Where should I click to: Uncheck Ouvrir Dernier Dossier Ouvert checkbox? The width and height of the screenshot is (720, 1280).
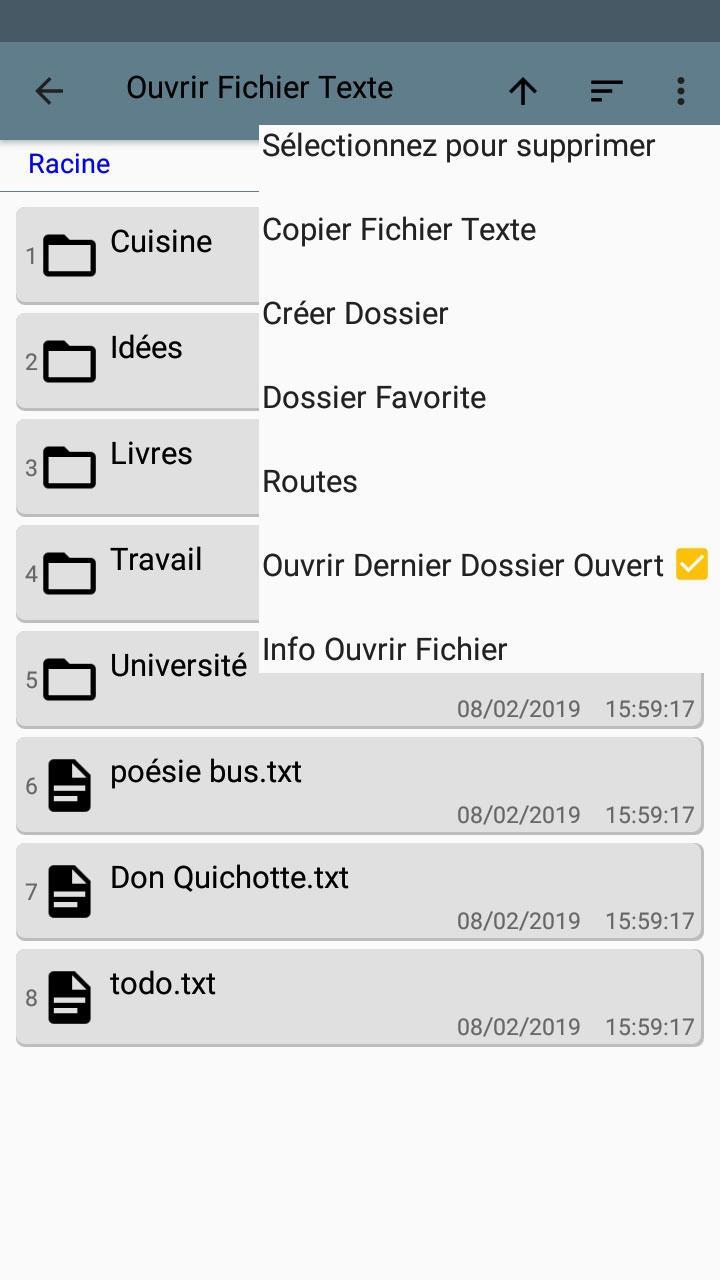692,564
